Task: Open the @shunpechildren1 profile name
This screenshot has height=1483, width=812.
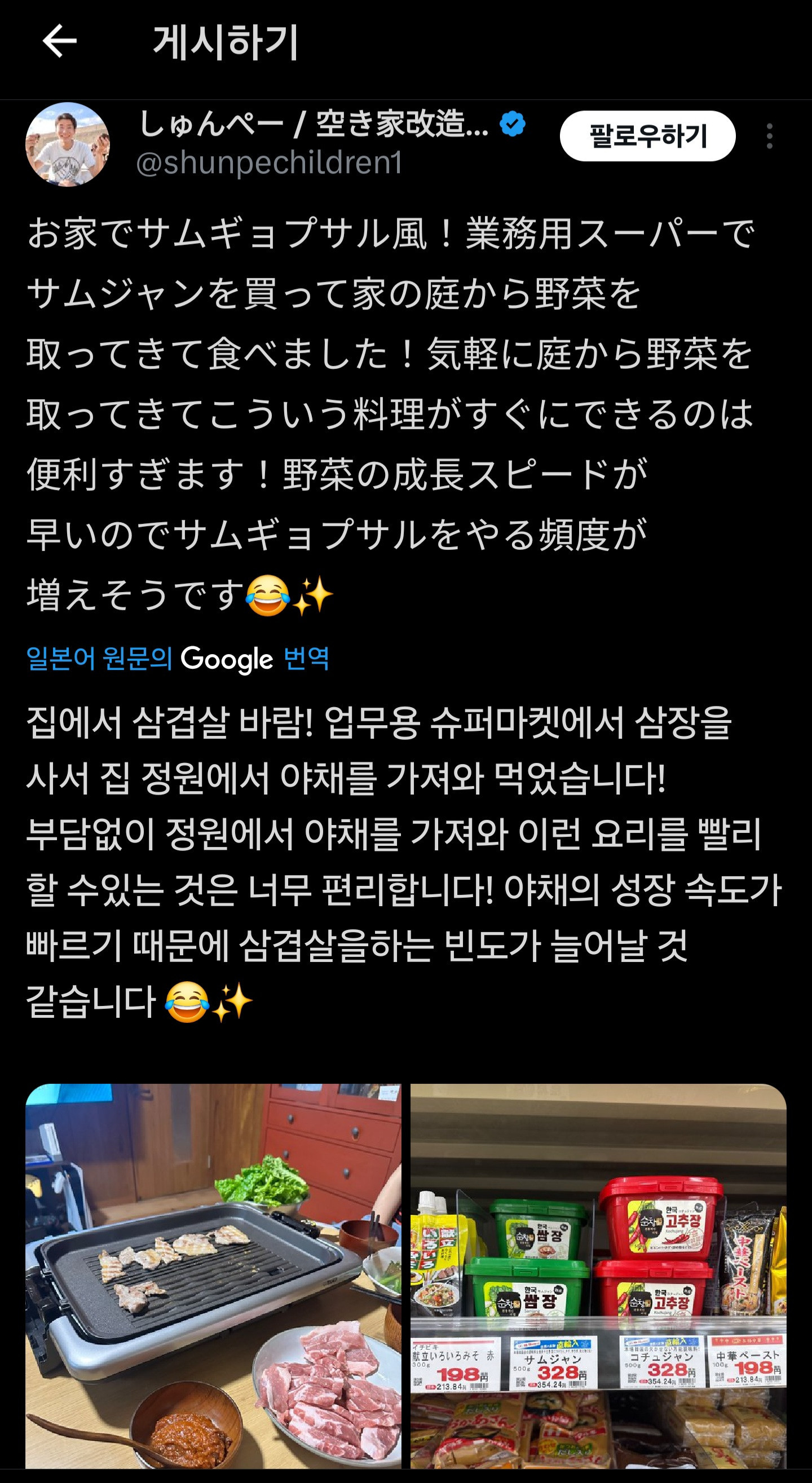Action: point(269,163)
